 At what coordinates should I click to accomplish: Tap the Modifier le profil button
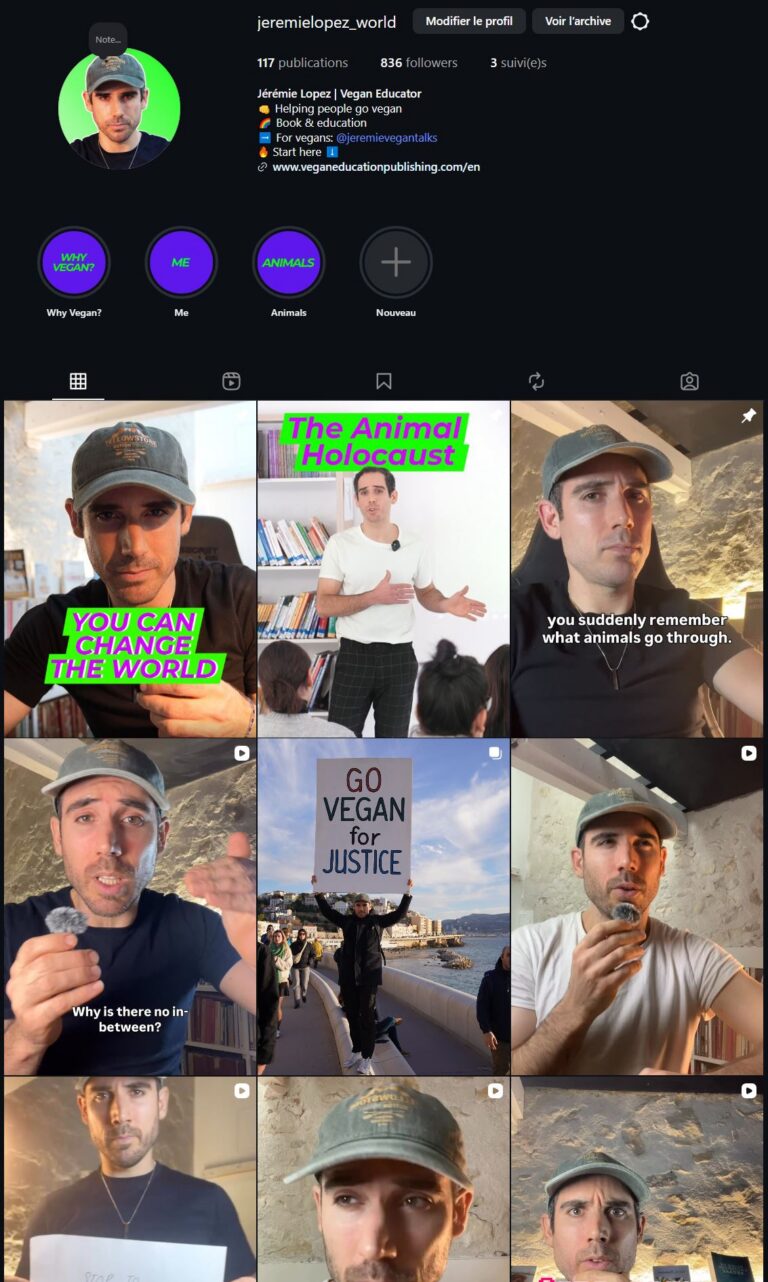tap(469, 21)
